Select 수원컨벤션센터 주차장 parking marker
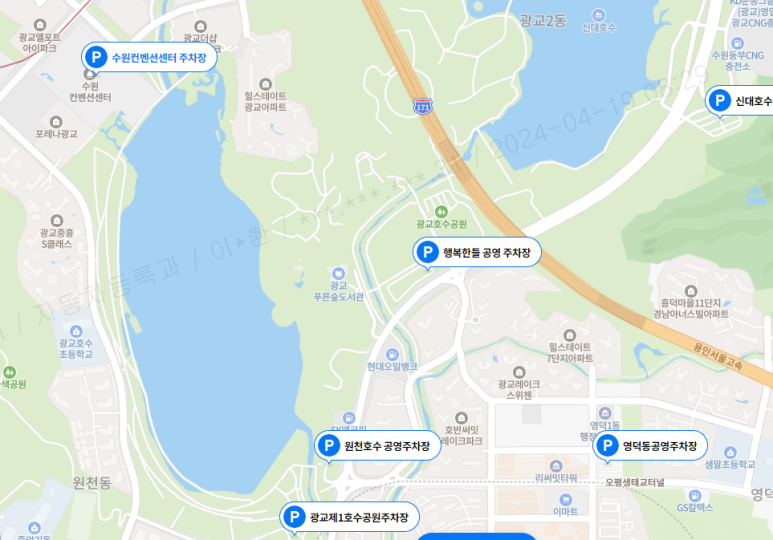 149,58
